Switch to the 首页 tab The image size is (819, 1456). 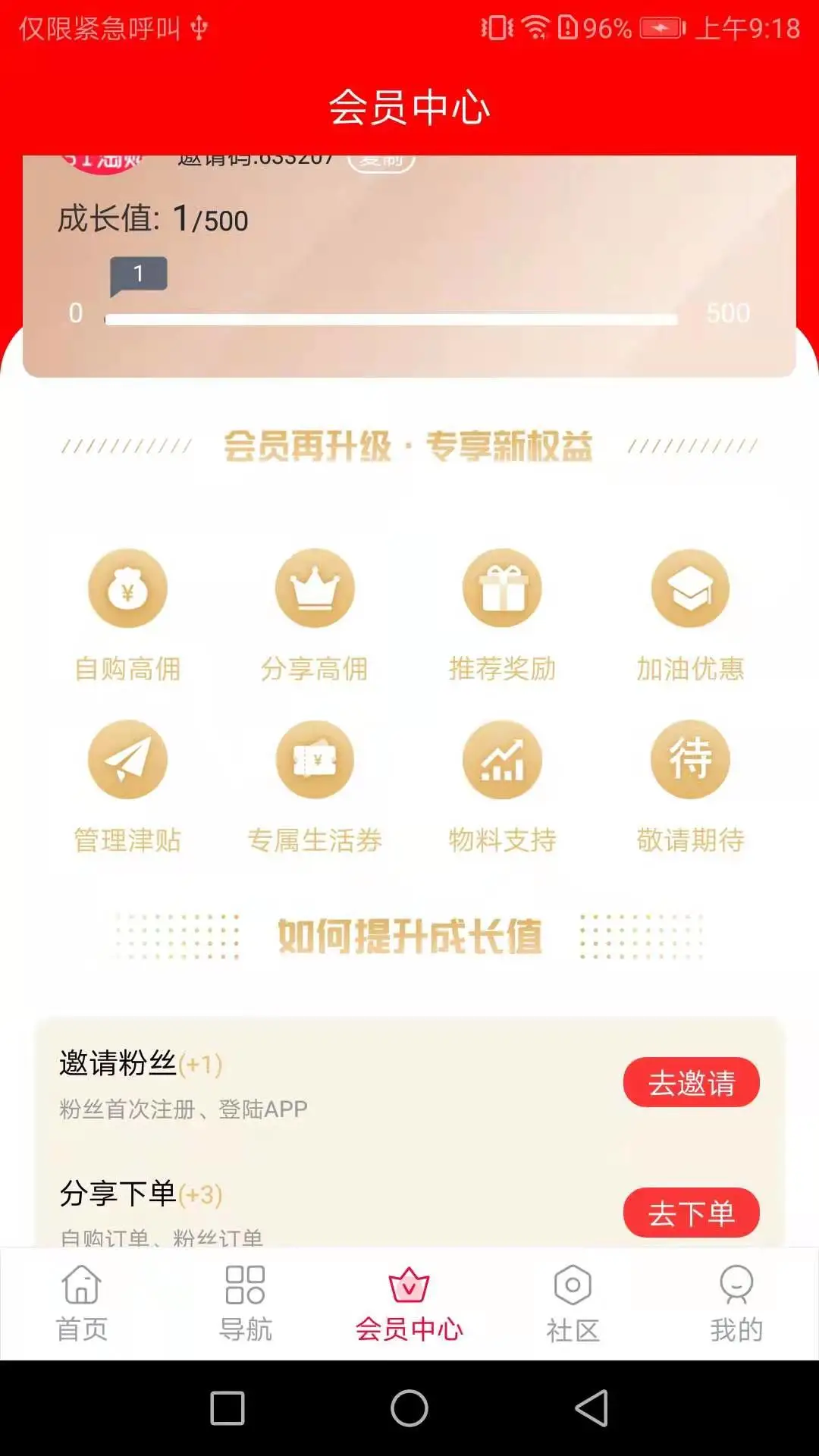(x=82, y=1303)
